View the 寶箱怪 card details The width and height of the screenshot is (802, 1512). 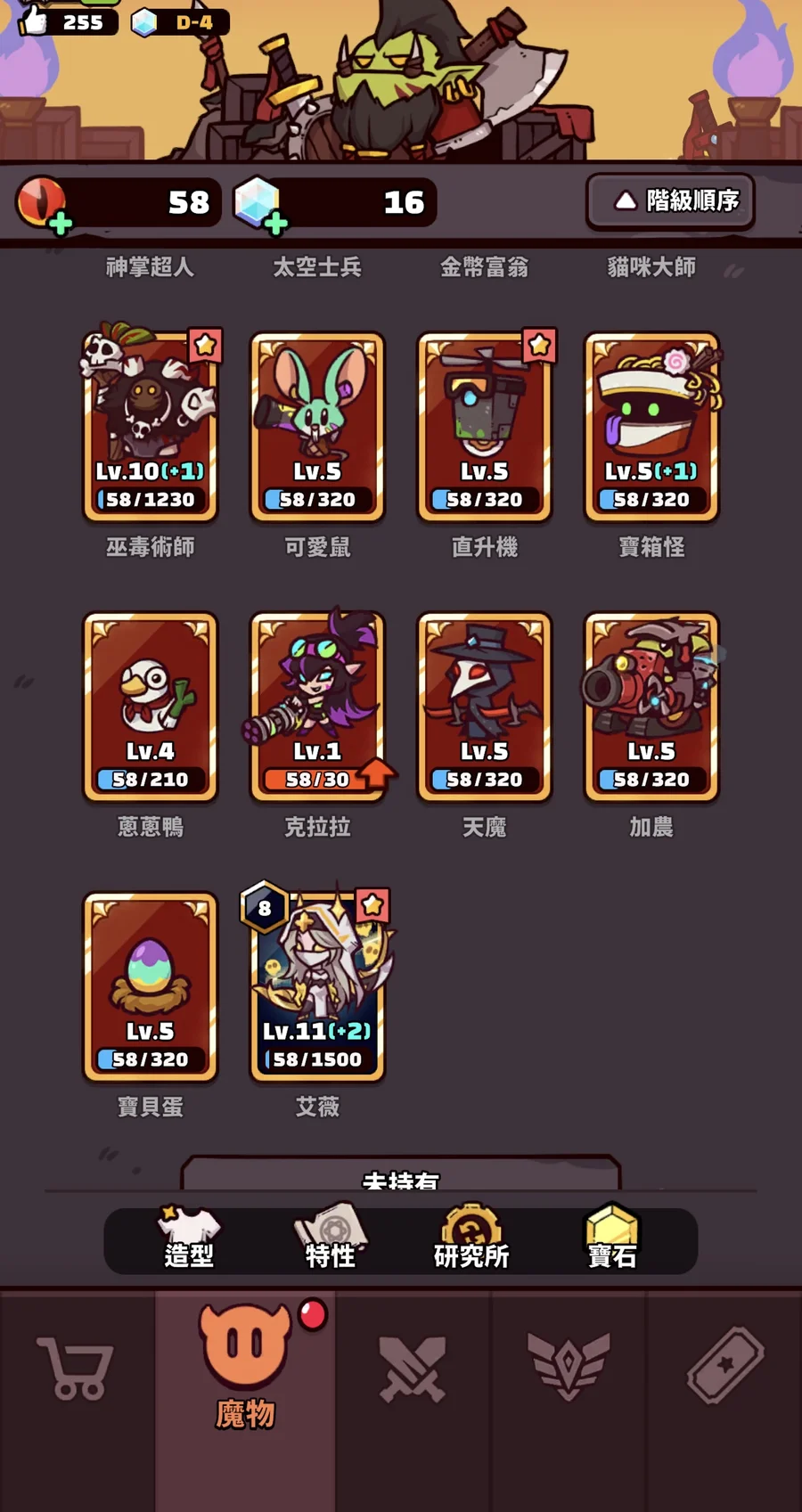651,426
